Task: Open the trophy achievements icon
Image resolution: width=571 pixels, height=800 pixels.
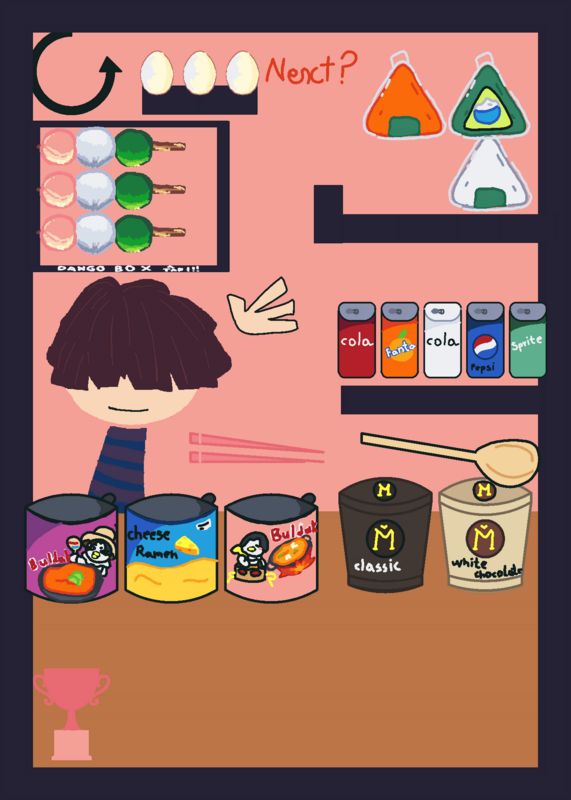Action: (71, 714)
